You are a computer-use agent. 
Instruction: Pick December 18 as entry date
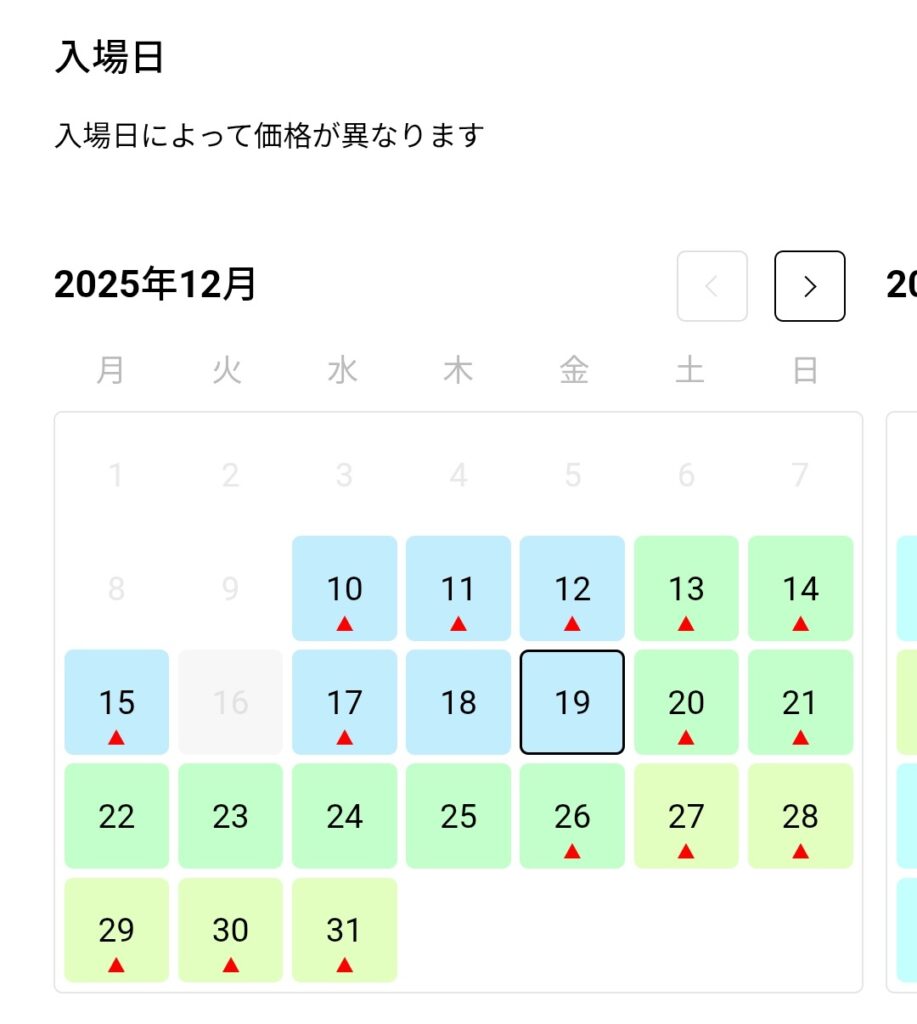[x=458, y=703]
